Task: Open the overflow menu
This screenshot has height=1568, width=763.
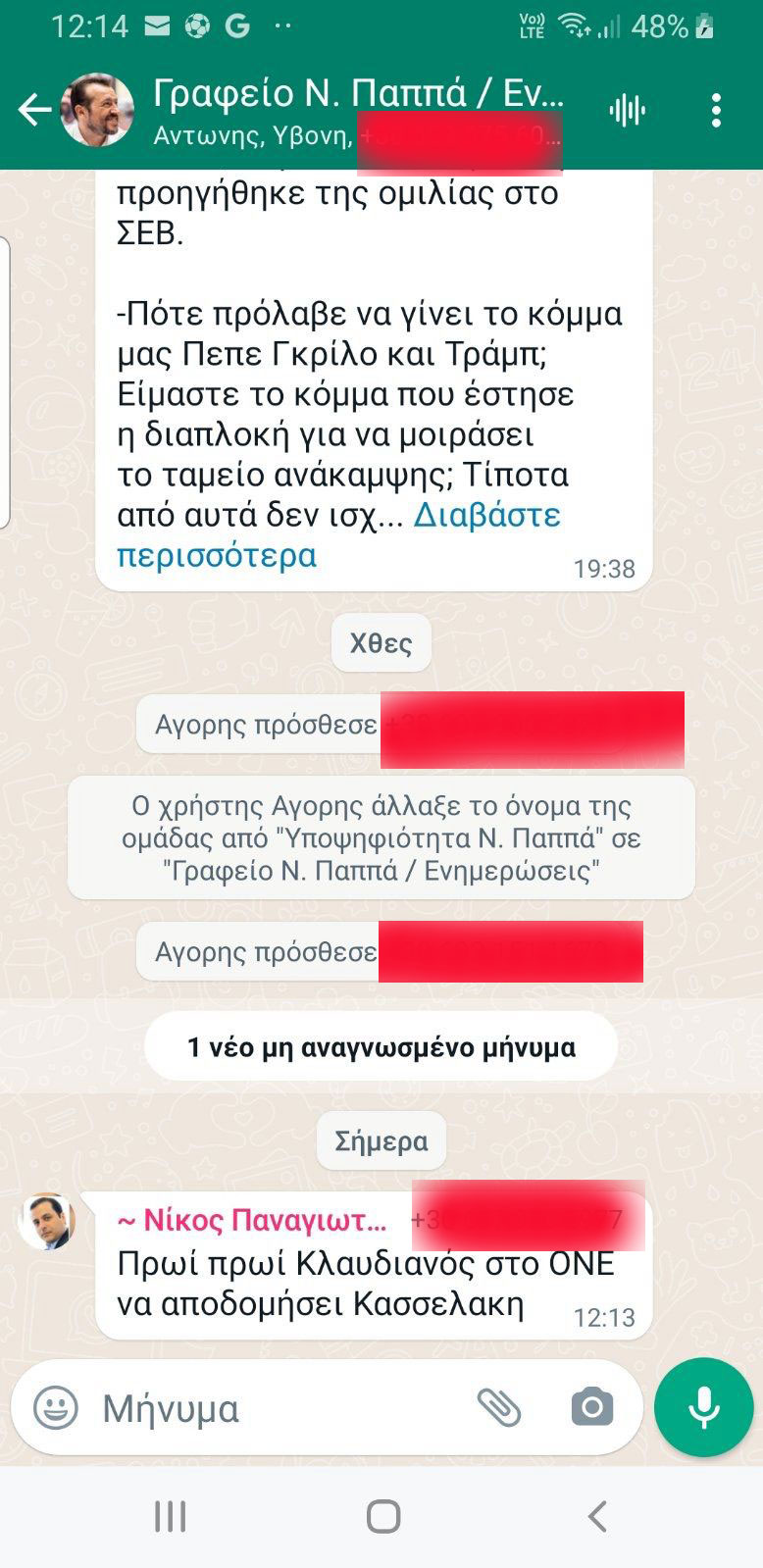Action: (717, 110)
